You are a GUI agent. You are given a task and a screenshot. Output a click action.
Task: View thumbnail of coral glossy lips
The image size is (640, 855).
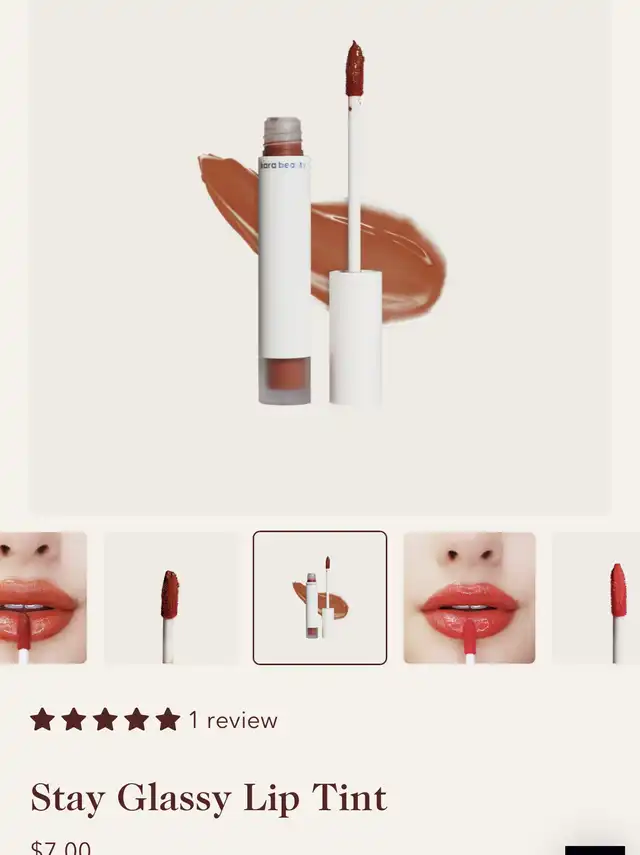(469, 598)
